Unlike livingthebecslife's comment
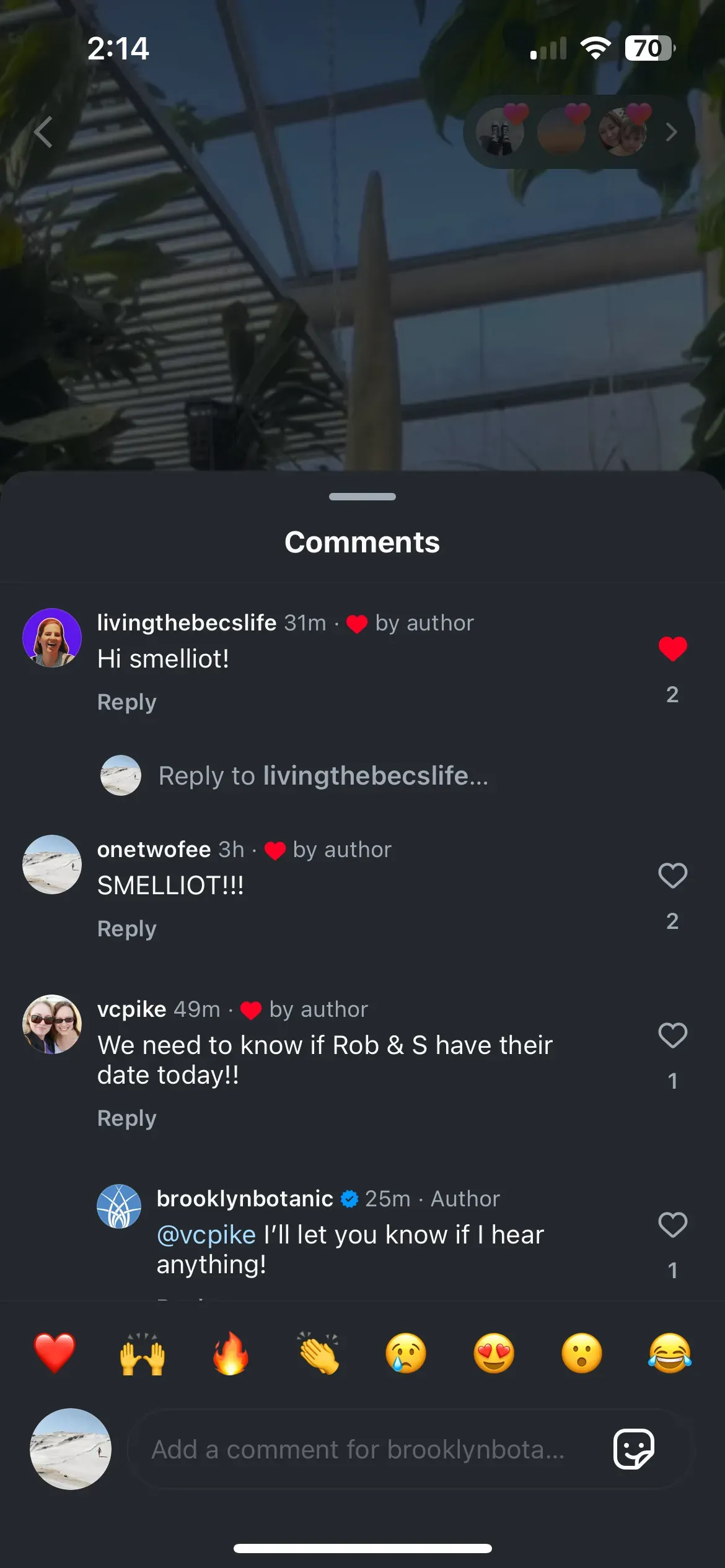Image resolution: width=725 pixels, height=1568 pixels. [x=672, y=649]
